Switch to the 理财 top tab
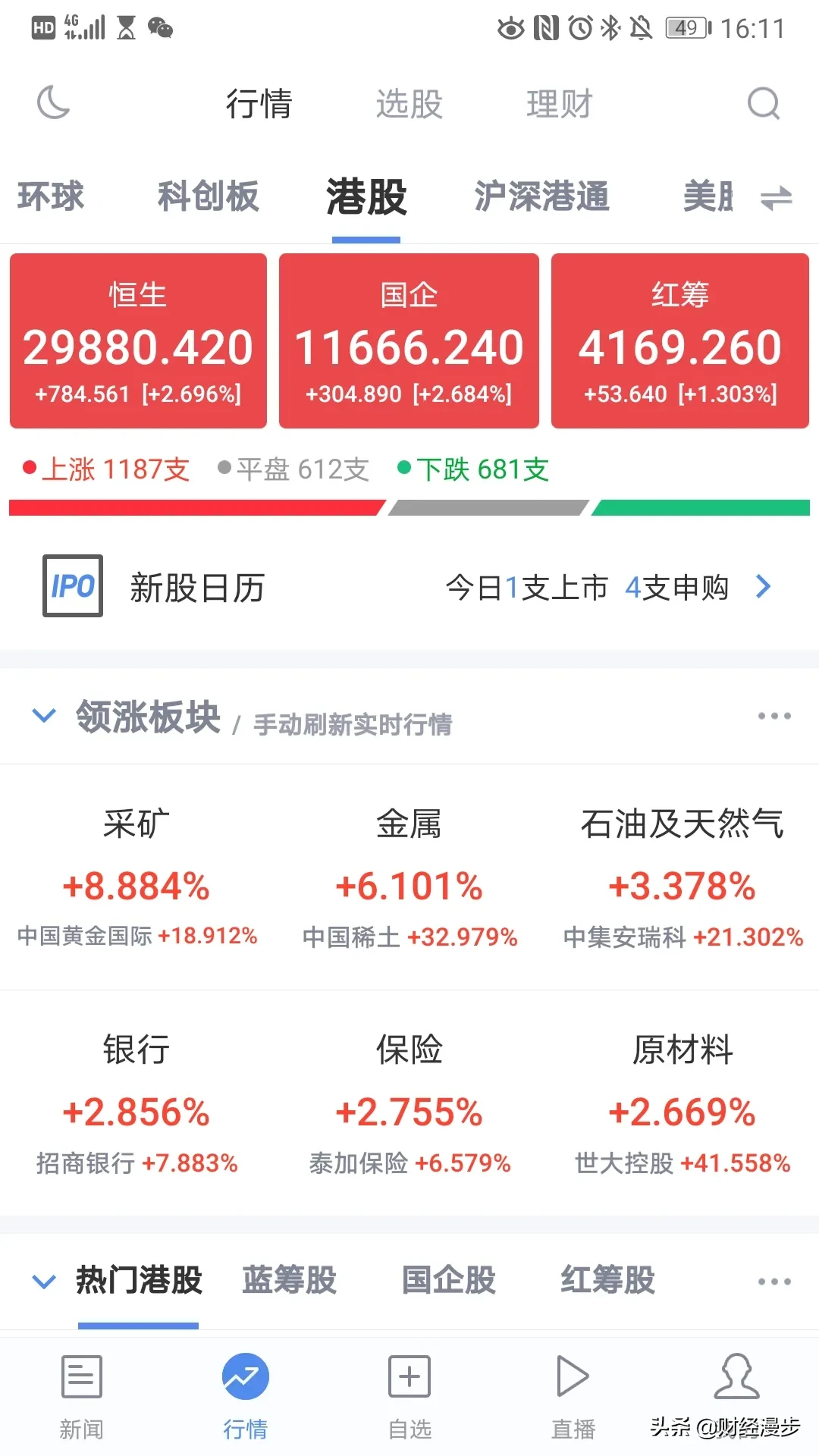Image resolution: width=819 pixels, height=1456 pixels. click(x=560, y=104)
